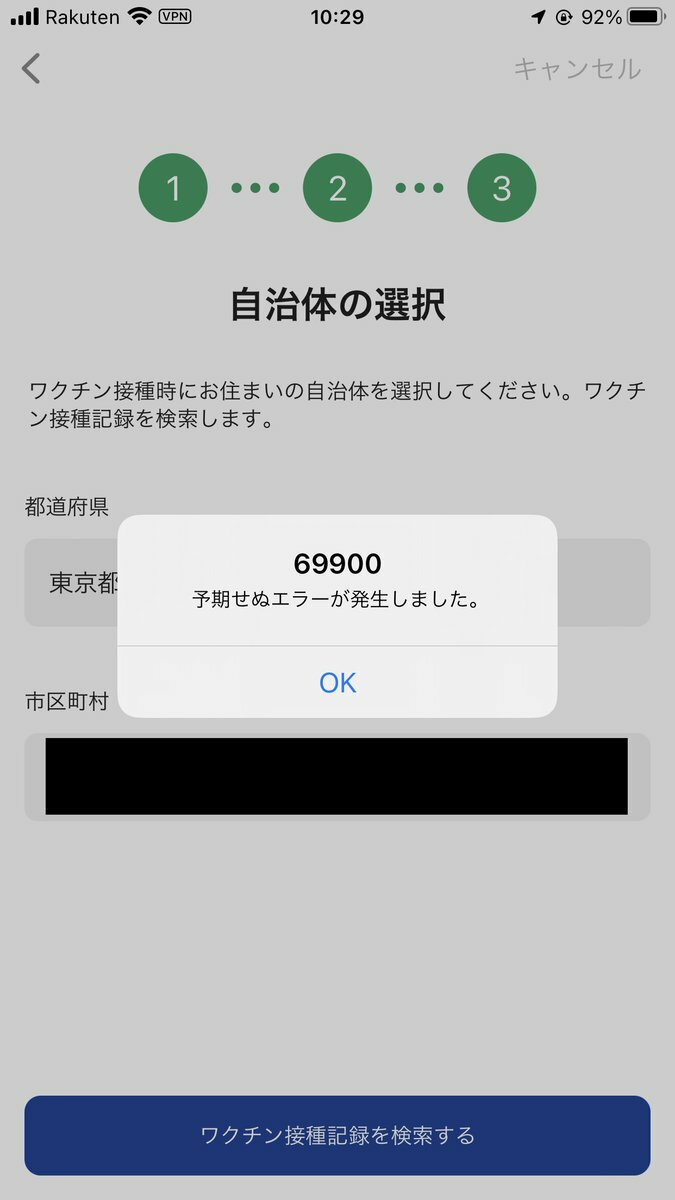Image resolution: width=675 pixels, height=1200 pixels.
Task: Tap ワクチン接種記録を検索する button
Action: point(337,1135)
